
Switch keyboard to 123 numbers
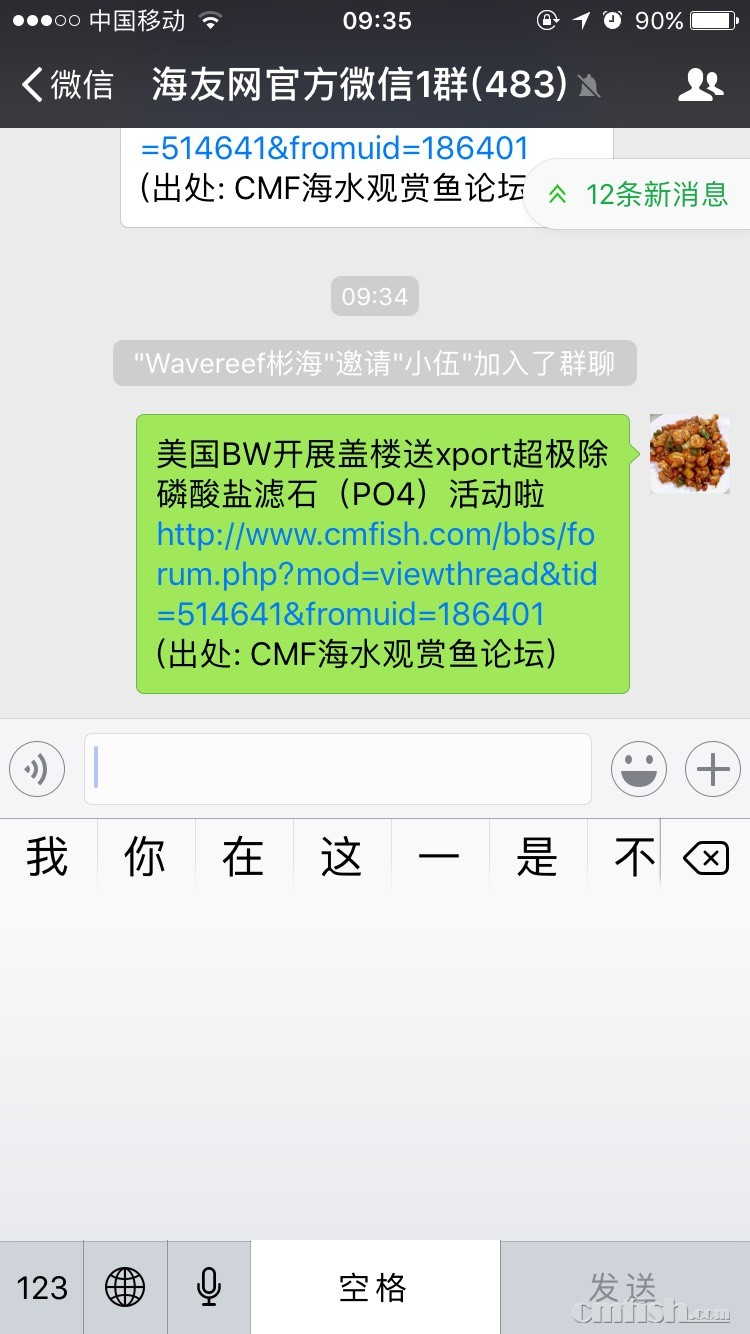click(x=42, y=1287)
